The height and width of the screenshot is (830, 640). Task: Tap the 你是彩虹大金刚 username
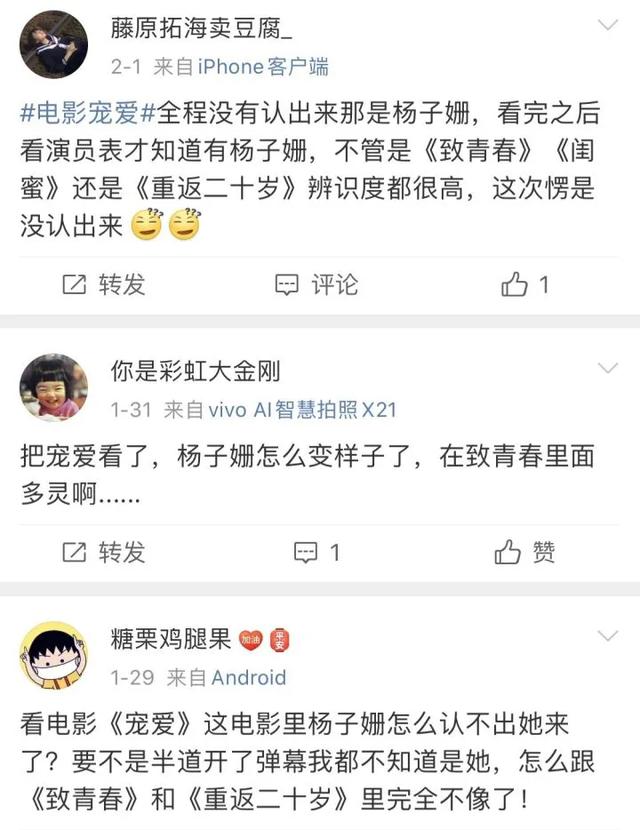point(194,372)
